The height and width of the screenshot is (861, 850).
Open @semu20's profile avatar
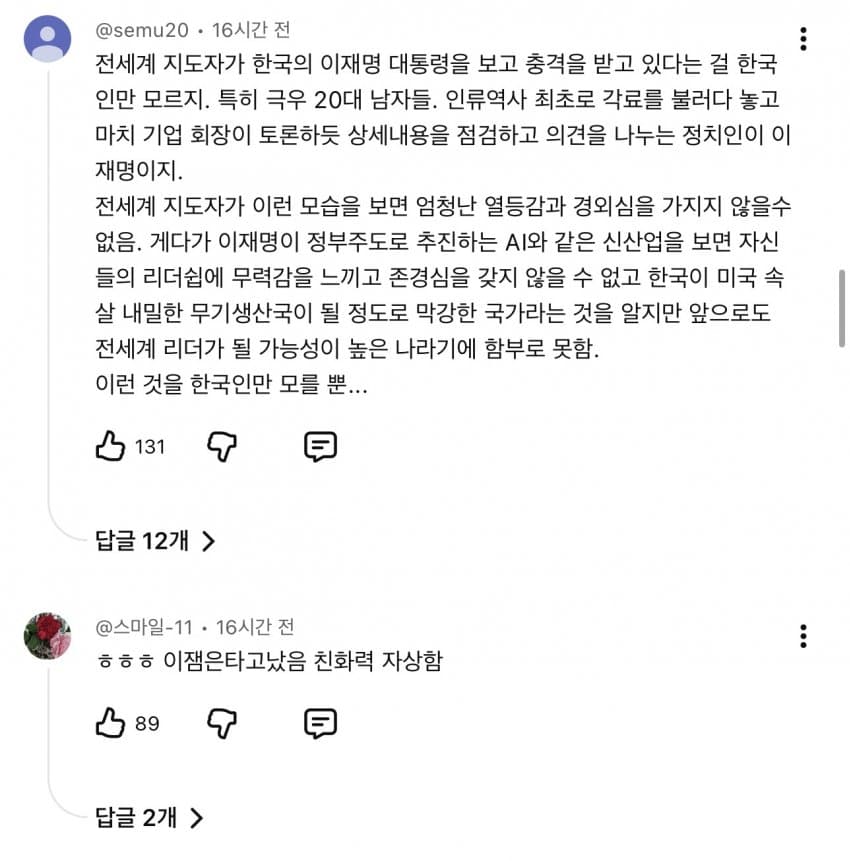click(x=47, y=39)
